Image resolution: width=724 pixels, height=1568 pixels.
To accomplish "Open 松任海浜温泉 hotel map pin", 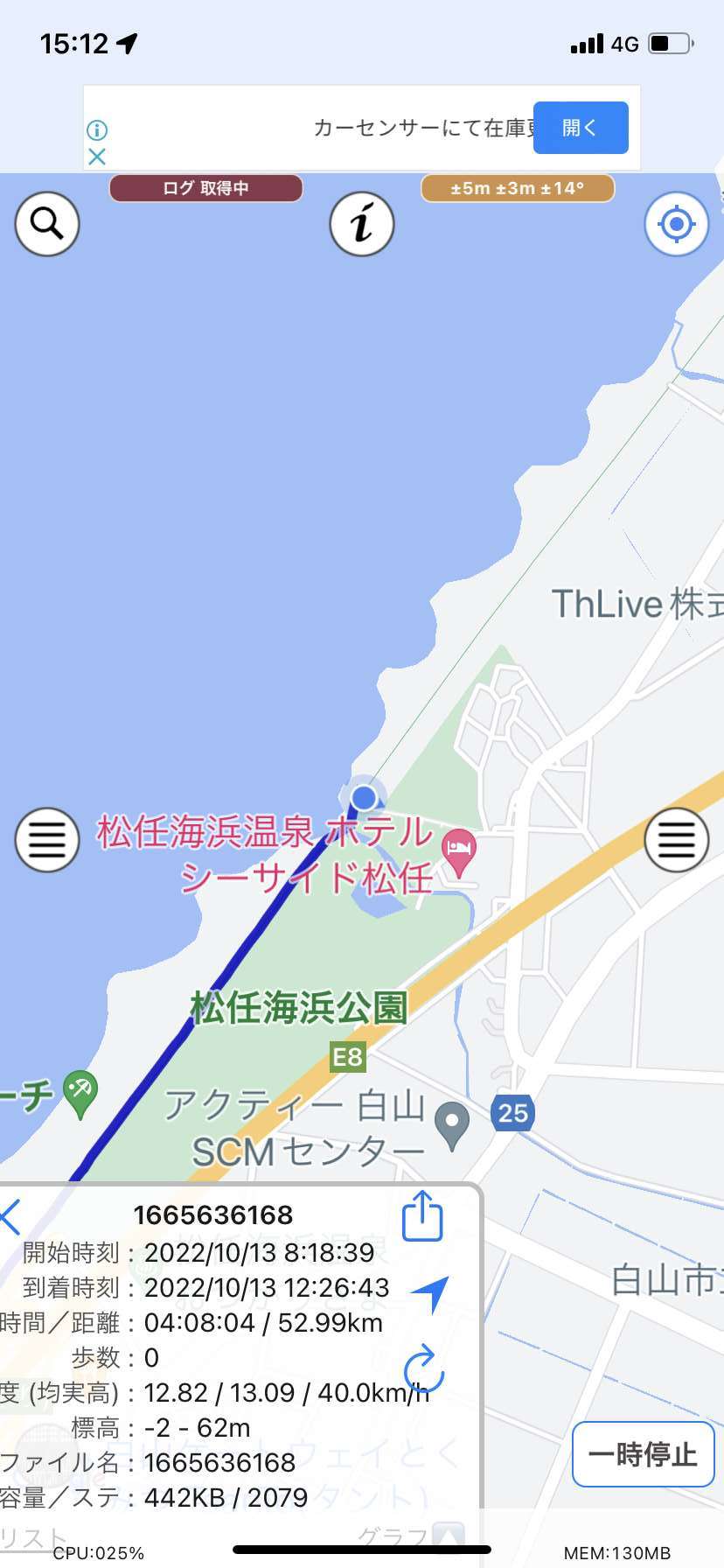I will [x=459, y=850].
